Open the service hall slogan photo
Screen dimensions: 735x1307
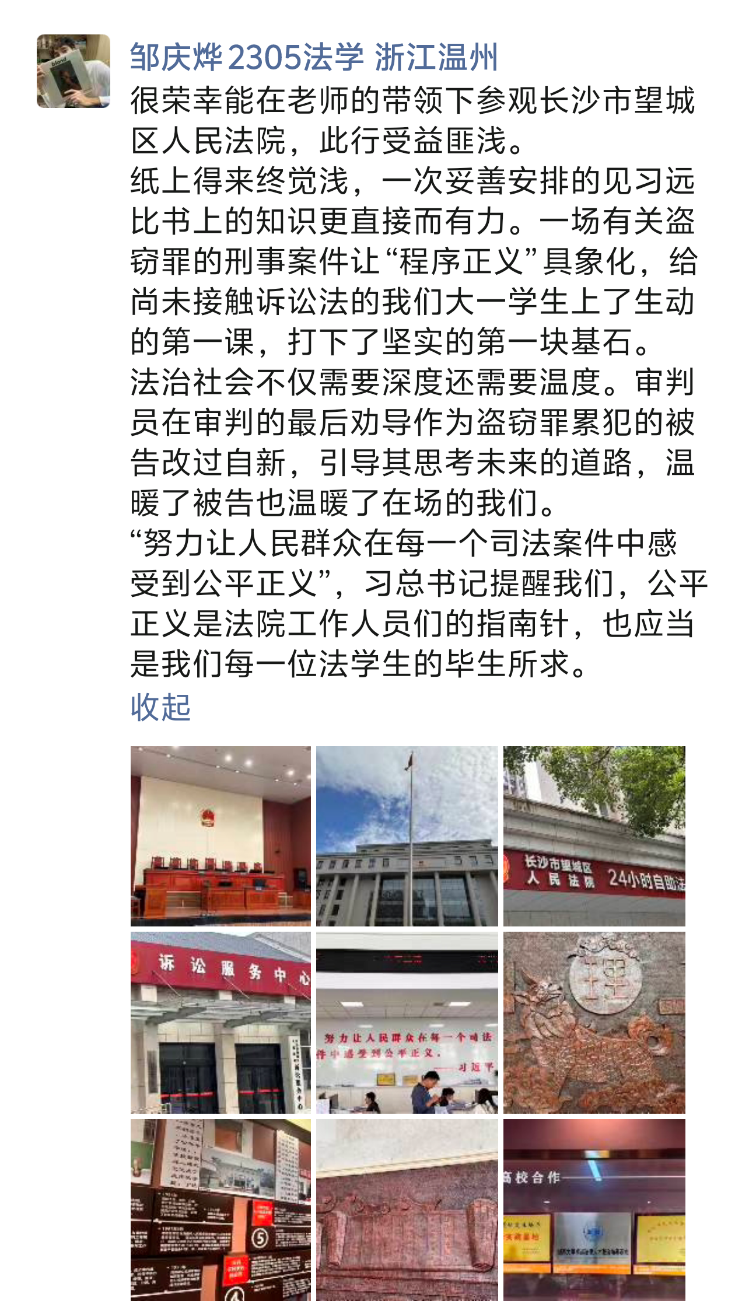tap(406, 1022)
